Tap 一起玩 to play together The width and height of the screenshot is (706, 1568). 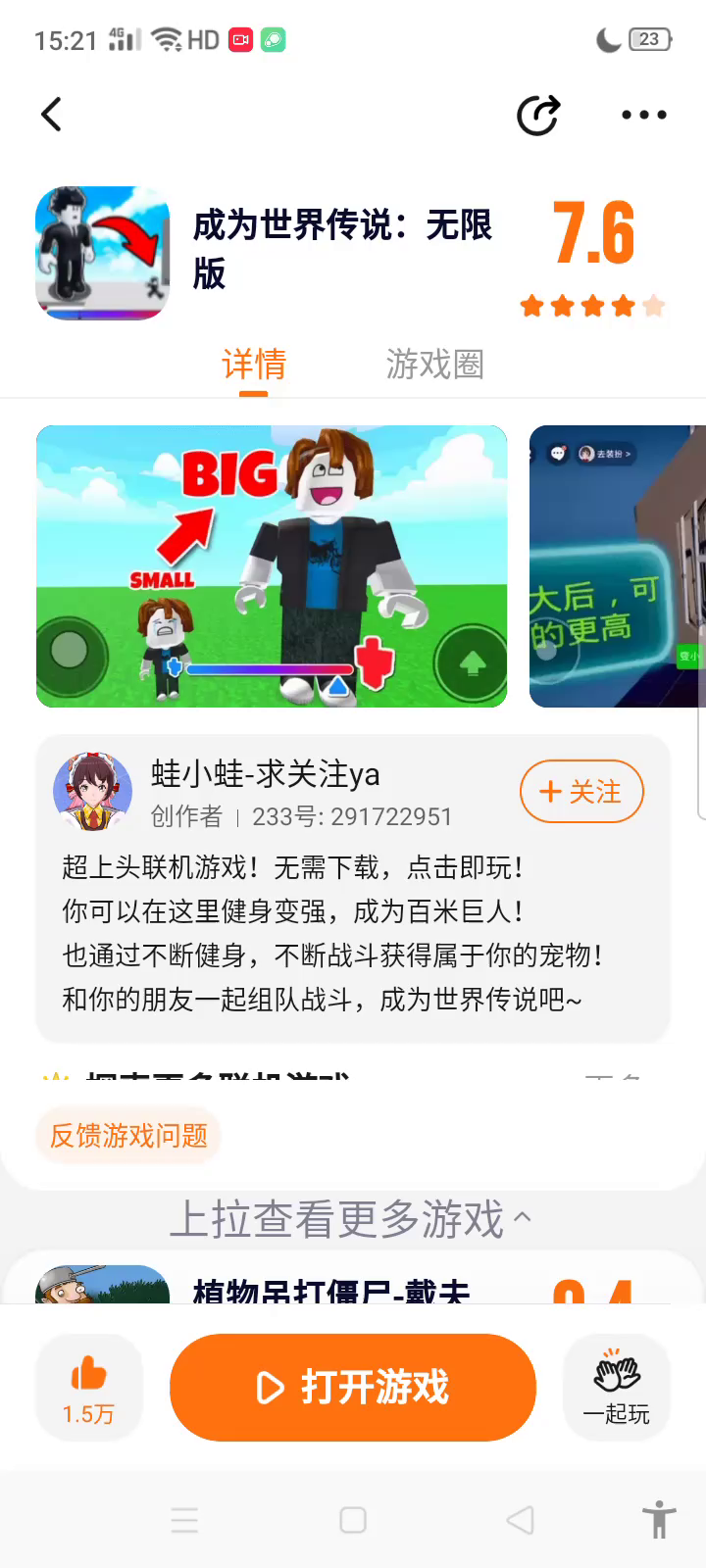tap(617, 1387)
